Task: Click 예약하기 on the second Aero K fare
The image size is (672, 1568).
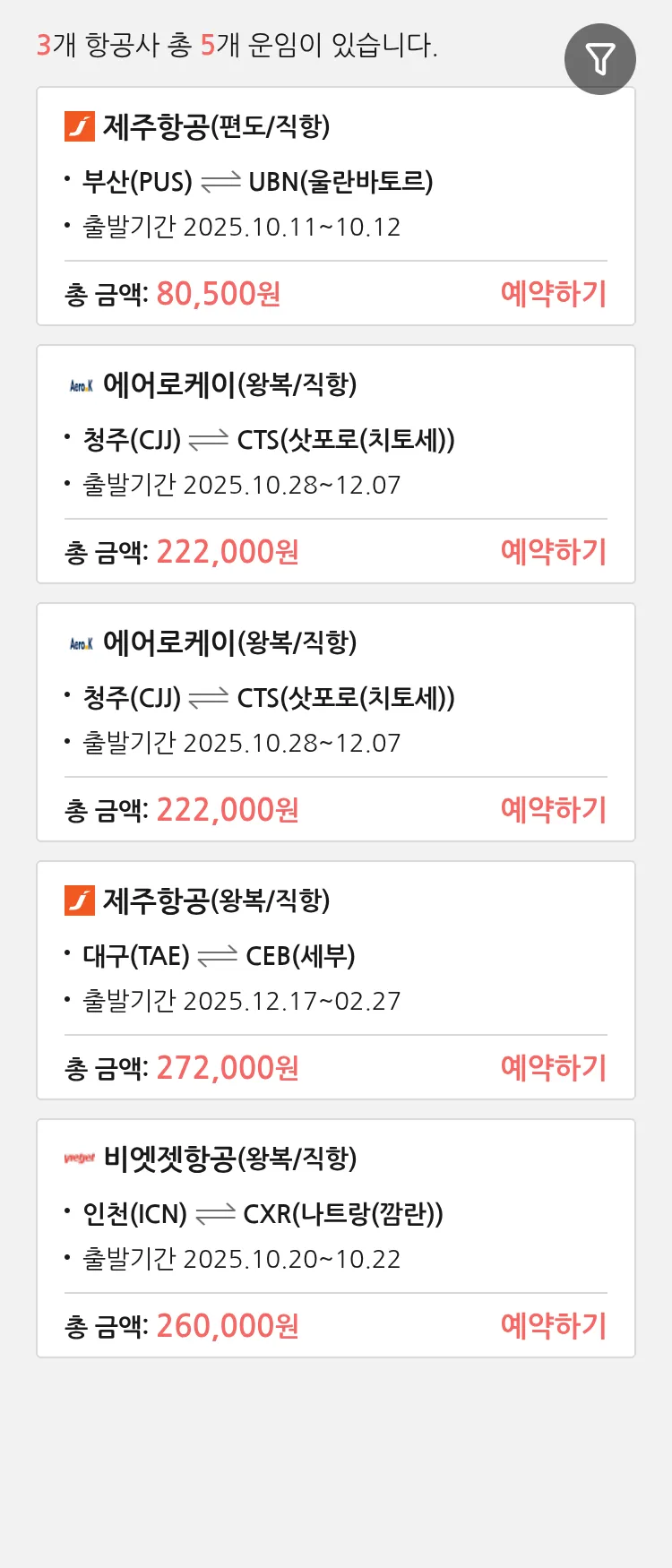Action: pos(554,809)
